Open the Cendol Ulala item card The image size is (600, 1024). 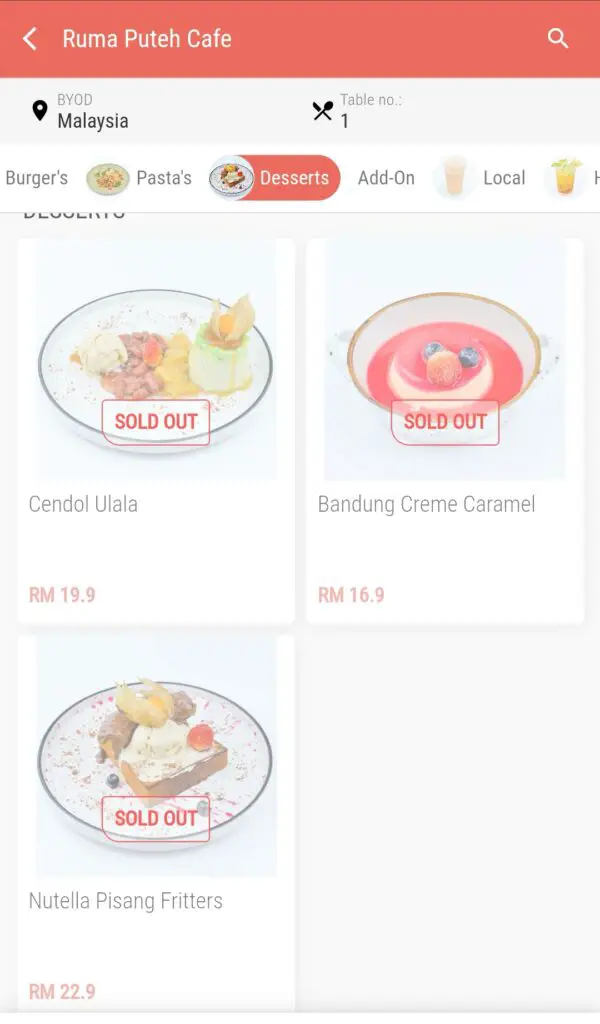[x=156, y=431]
